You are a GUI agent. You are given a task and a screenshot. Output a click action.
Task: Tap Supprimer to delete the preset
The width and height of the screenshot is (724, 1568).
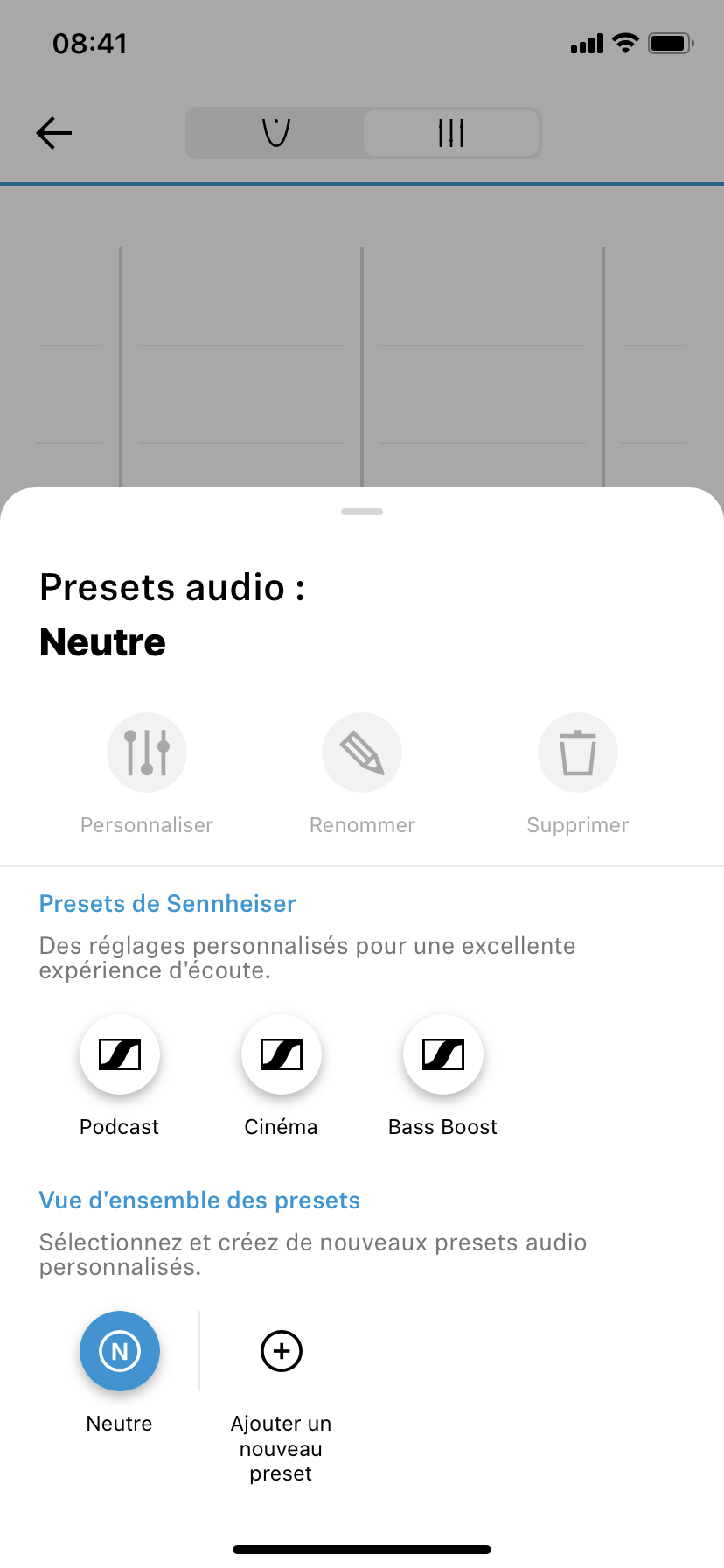pyautogui.click(x=577, y=752)
